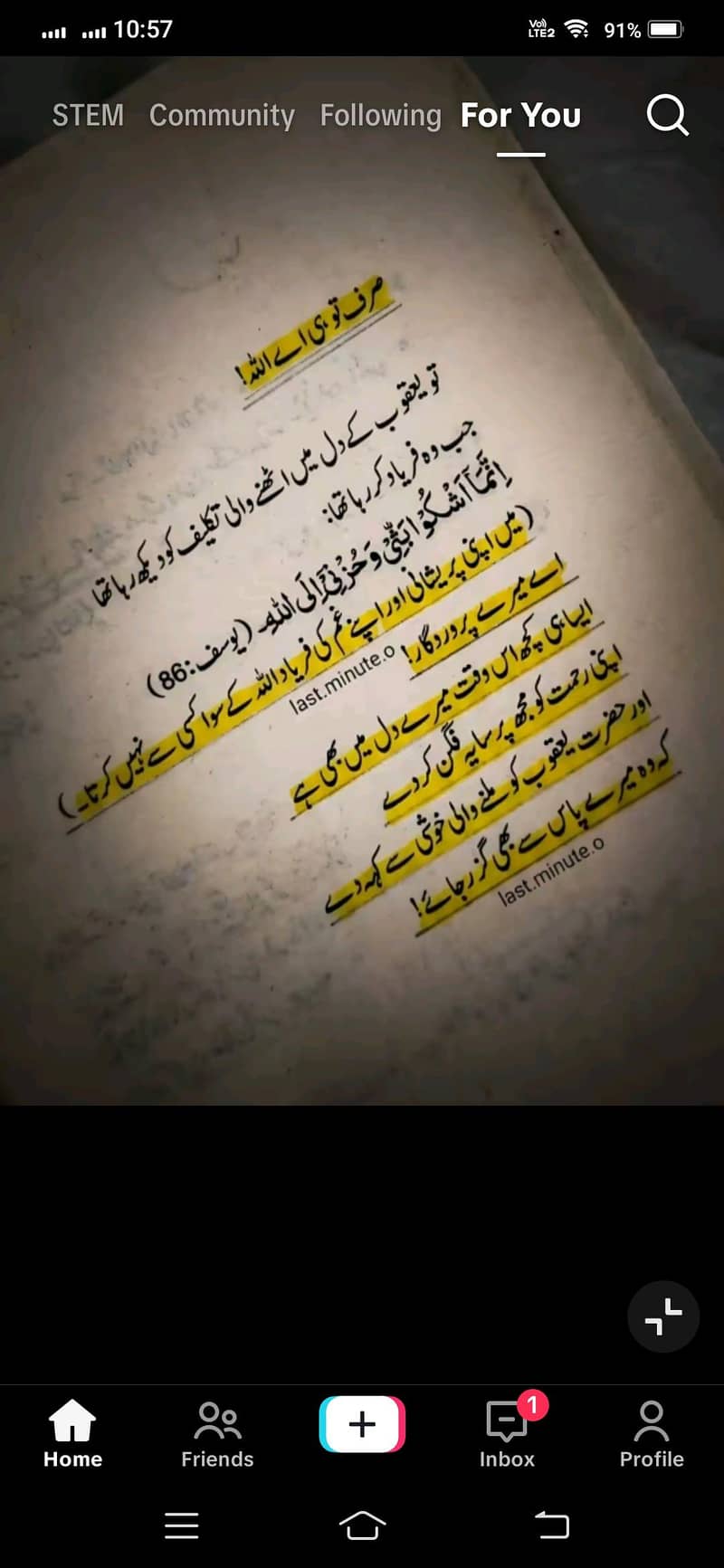Open the search magnifier icon
The image size is (724, 1568).
click(x=668, y=115)
